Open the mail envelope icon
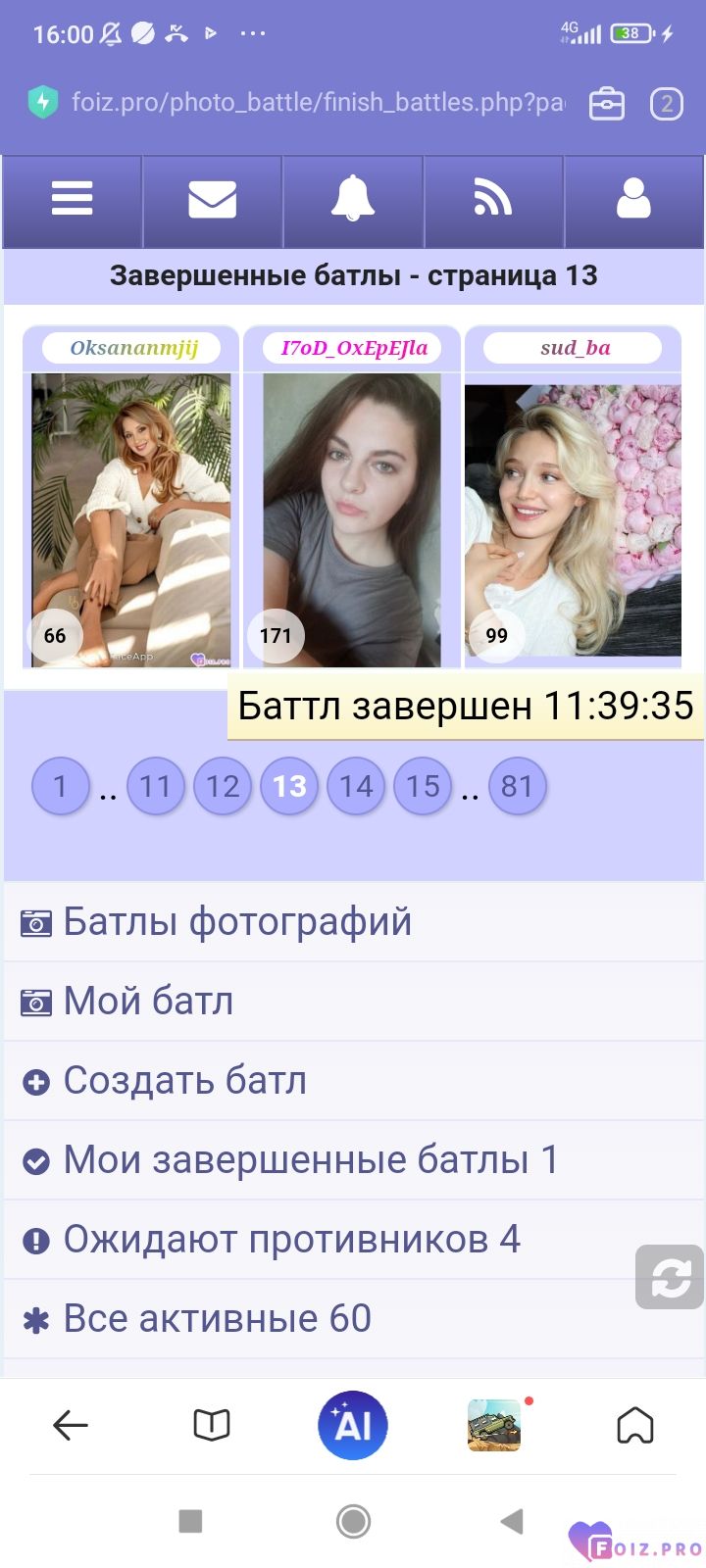 click(213, 199)
